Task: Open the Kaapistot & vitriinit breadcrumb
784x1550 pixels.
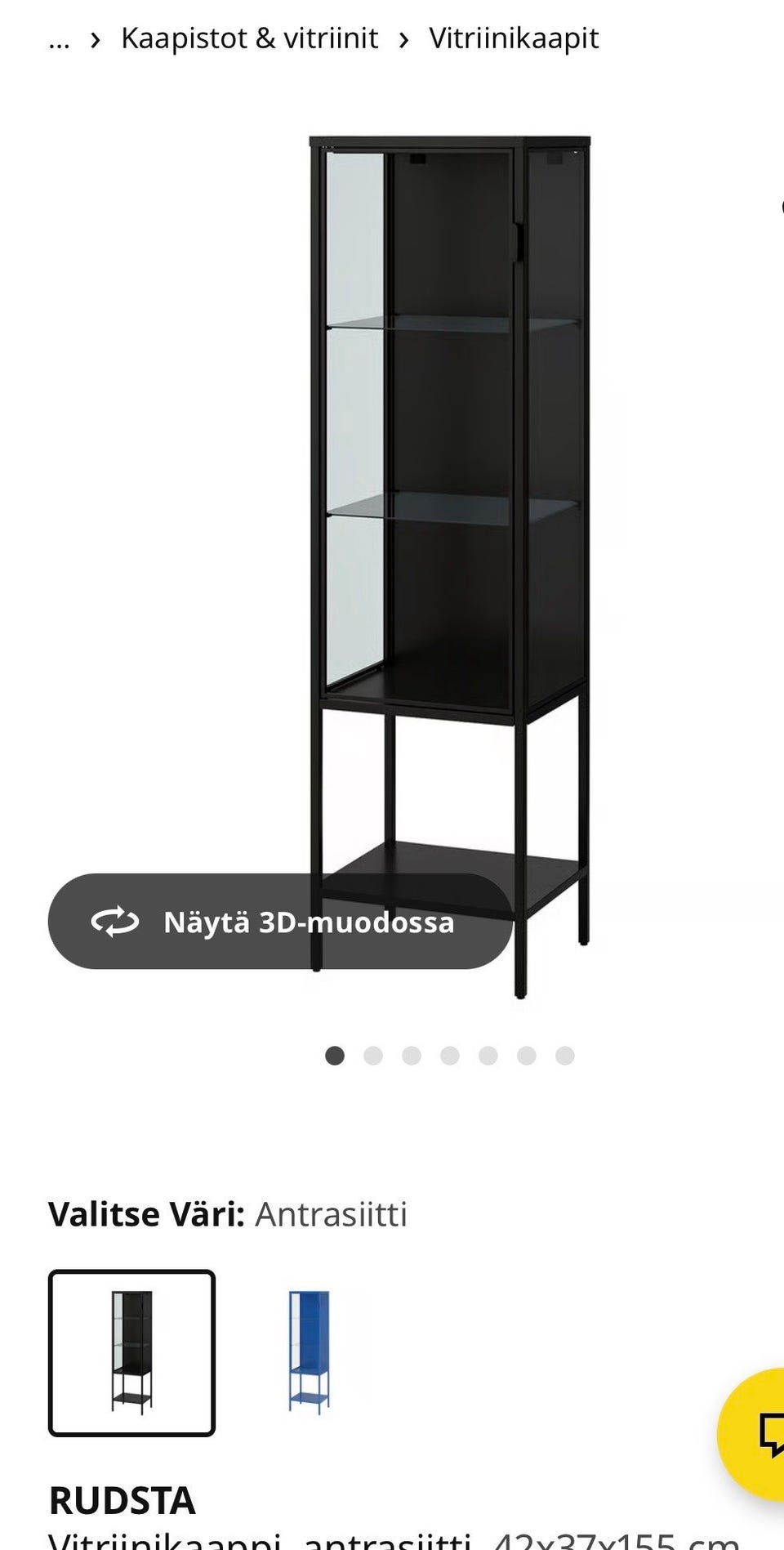Action: click(249, 38)
